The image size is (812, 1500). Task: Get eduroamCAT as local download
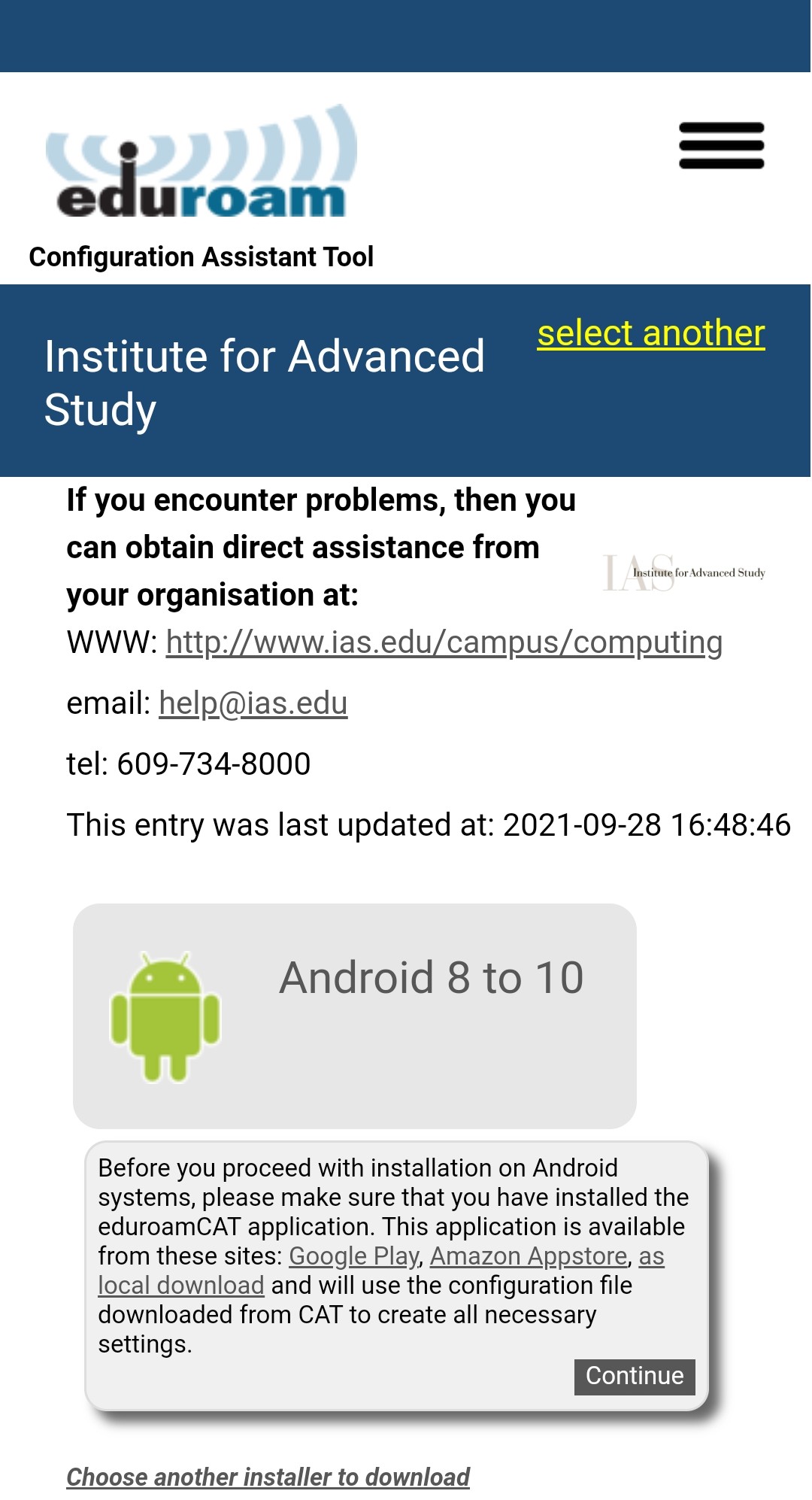(x=180, y=1286)
